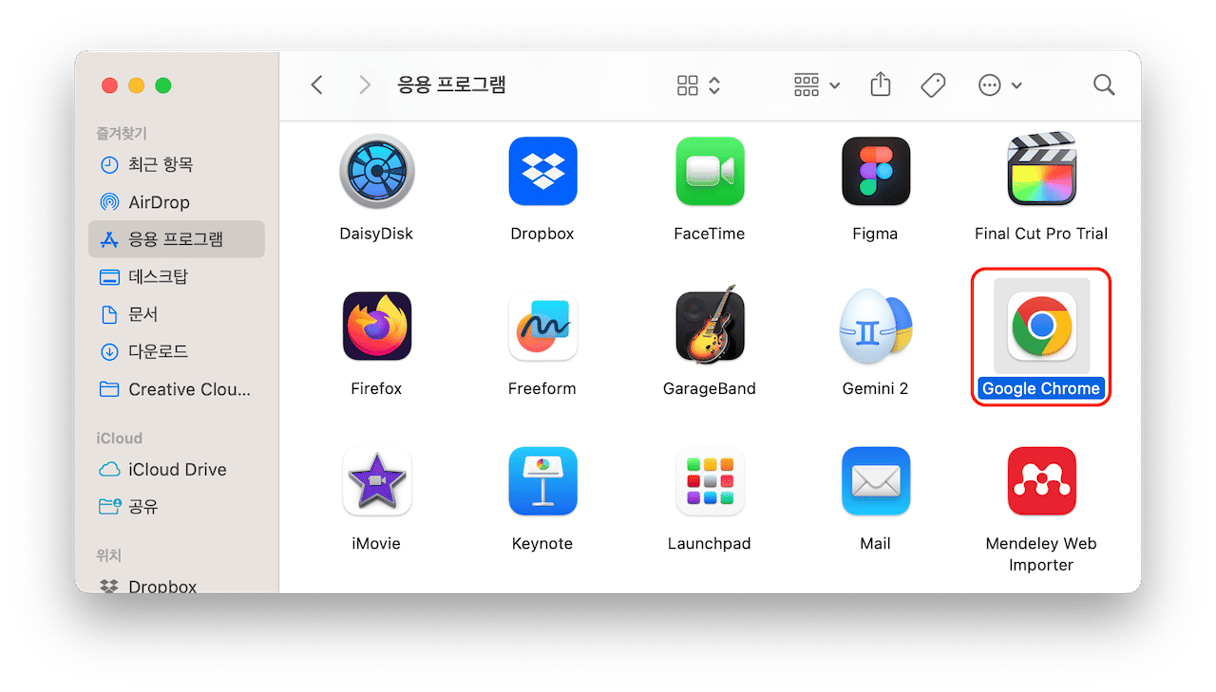Open the tag editing icon
Screen dimensions: 1216x692
(x=933, y=85)
